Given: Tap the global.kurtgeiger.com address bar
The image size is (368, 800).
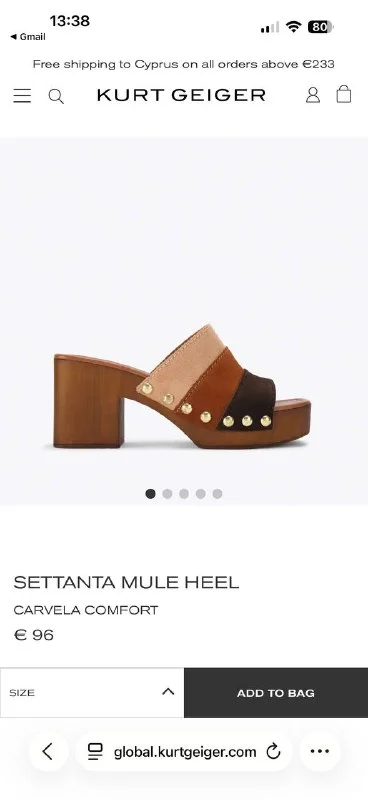Looking at the screenshot, I should pyautogui.click(x=184, y=751).
